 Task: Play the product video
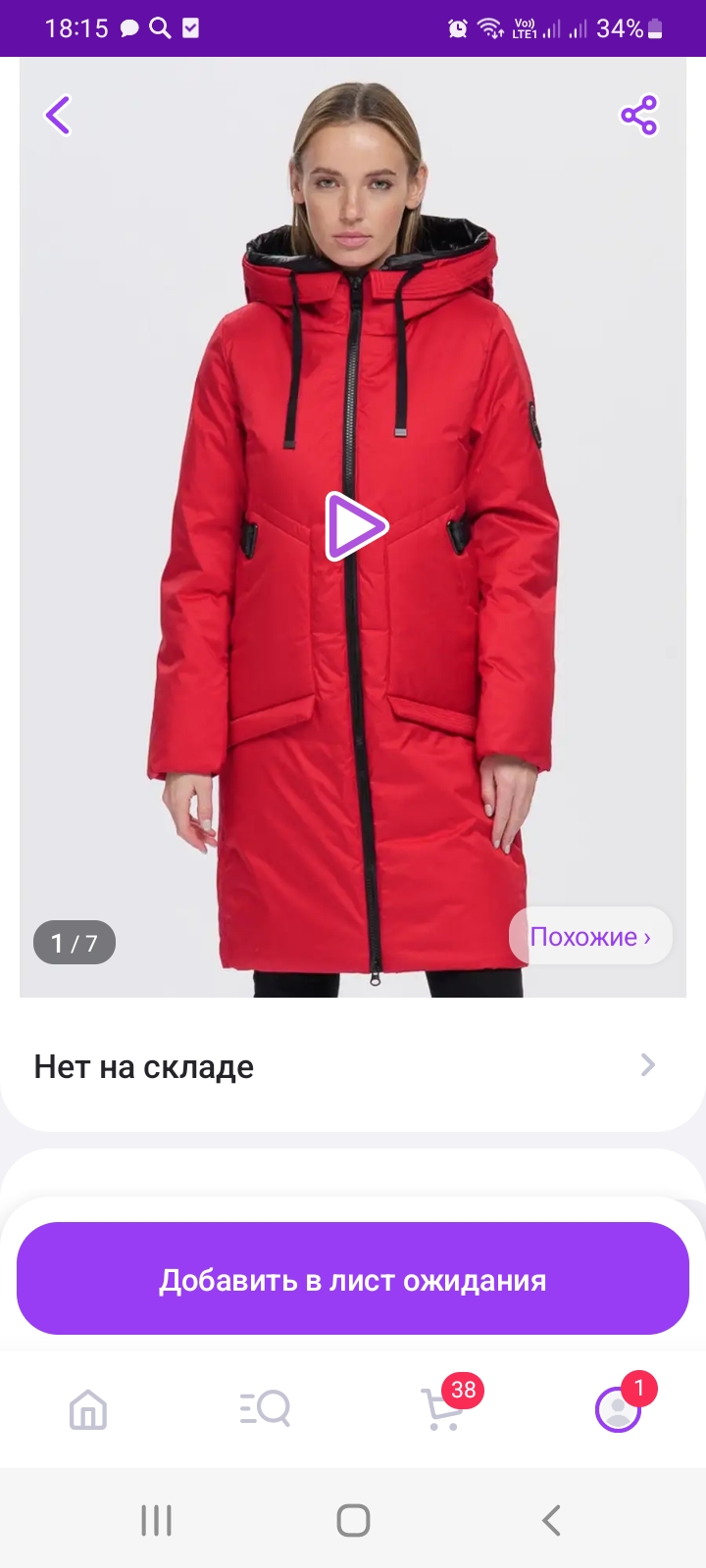(x=355, y=527)
